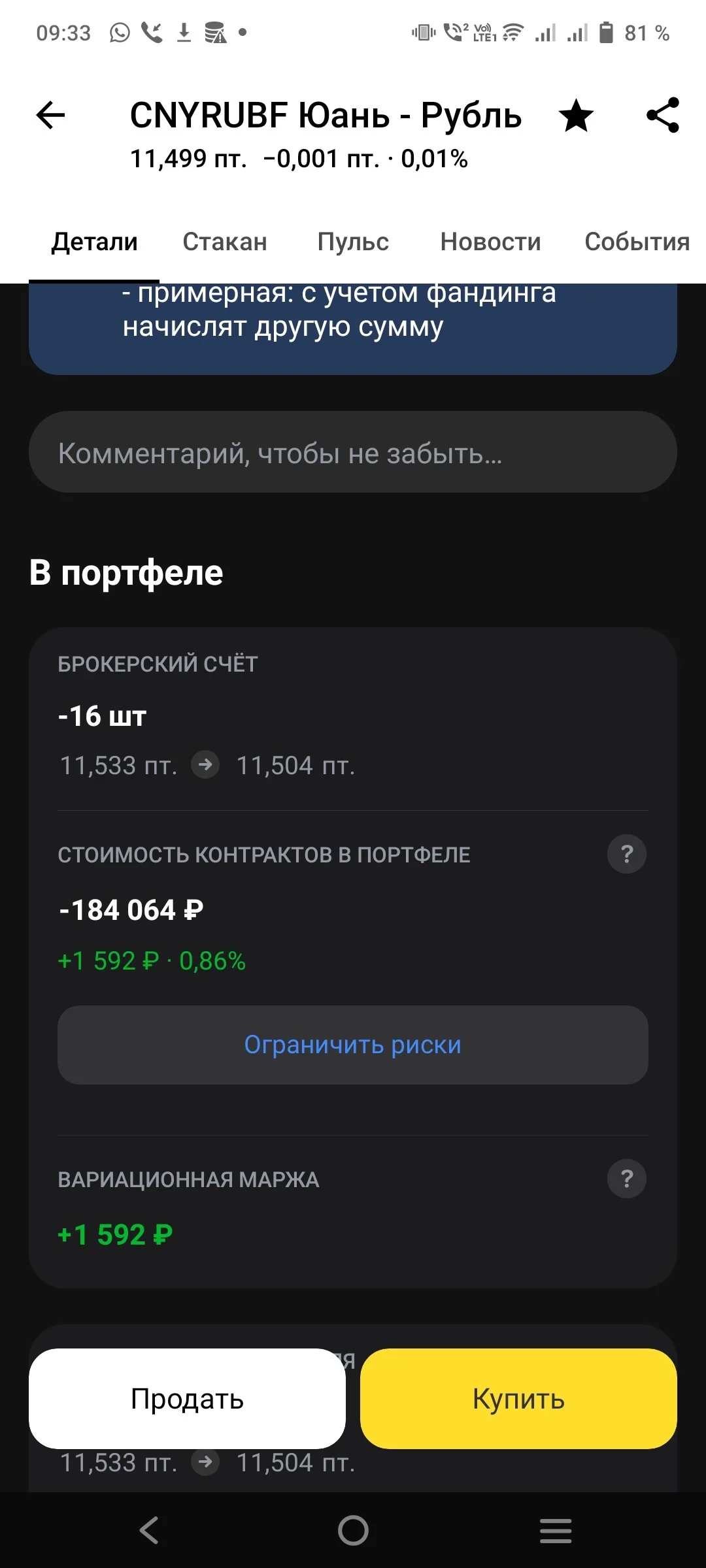706x1568 pixels.
Task: Toggle the favorite star for CNYRUBF
Action: coord(576,116)
